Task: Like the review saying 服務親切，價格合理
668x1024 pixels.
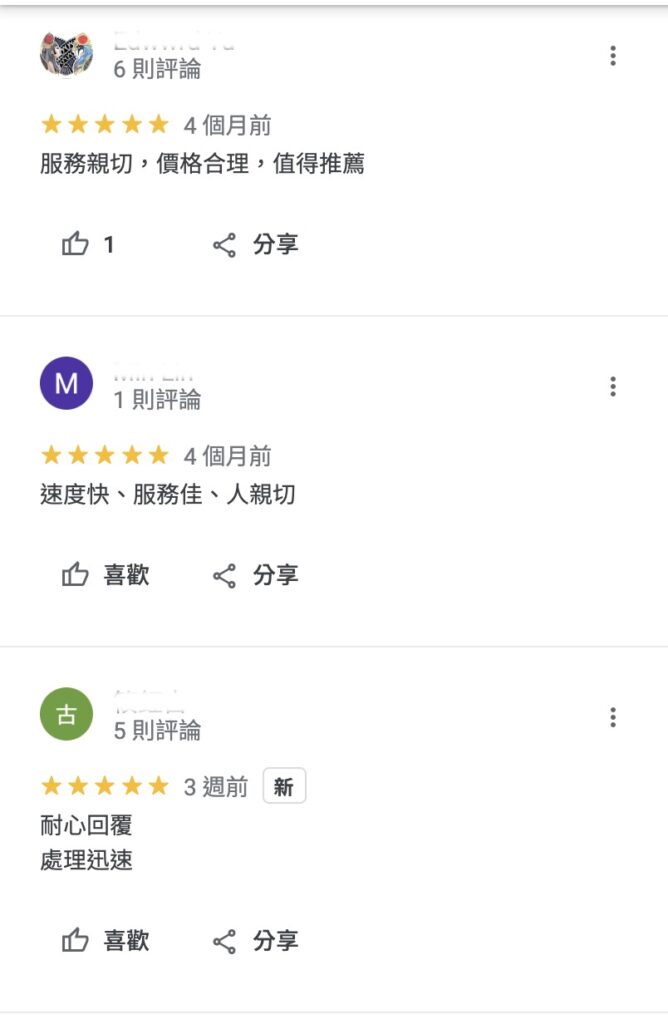Action: pos(88,244)
